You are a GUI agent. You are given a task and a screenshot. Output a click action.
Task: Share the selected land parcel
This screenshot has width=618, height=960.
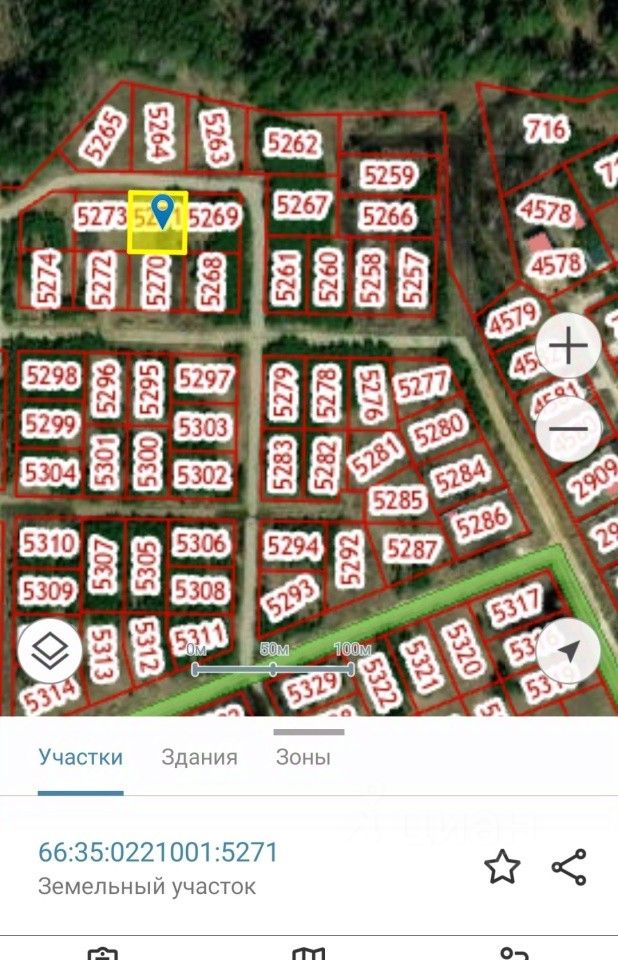(569, 867)
